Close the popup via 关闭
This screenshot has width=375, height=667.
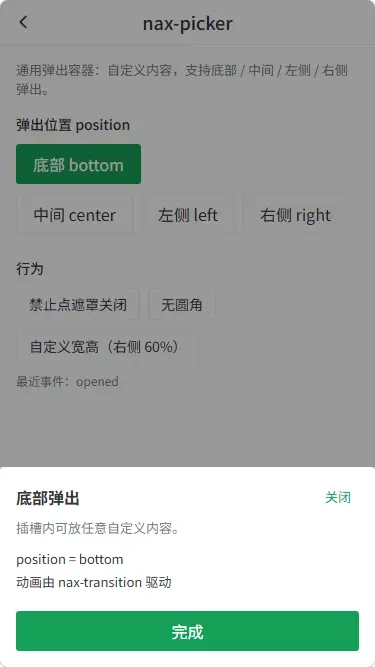click(338, 497)
